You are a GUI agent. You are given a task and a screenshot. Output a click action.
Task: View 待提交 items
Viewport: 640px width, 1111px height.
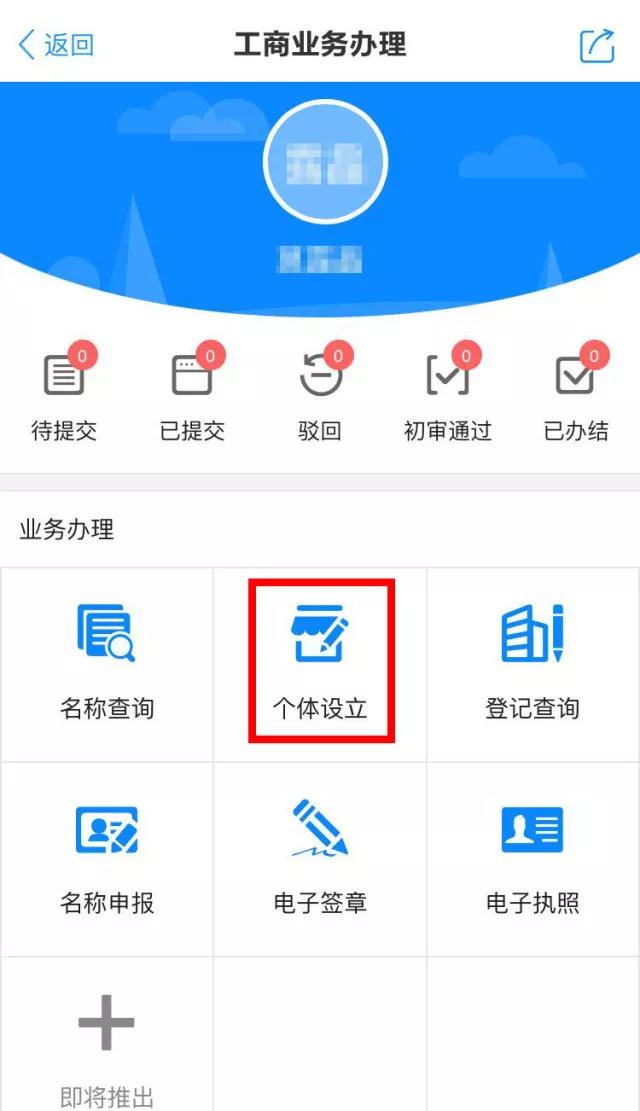[x=65, y=395]
